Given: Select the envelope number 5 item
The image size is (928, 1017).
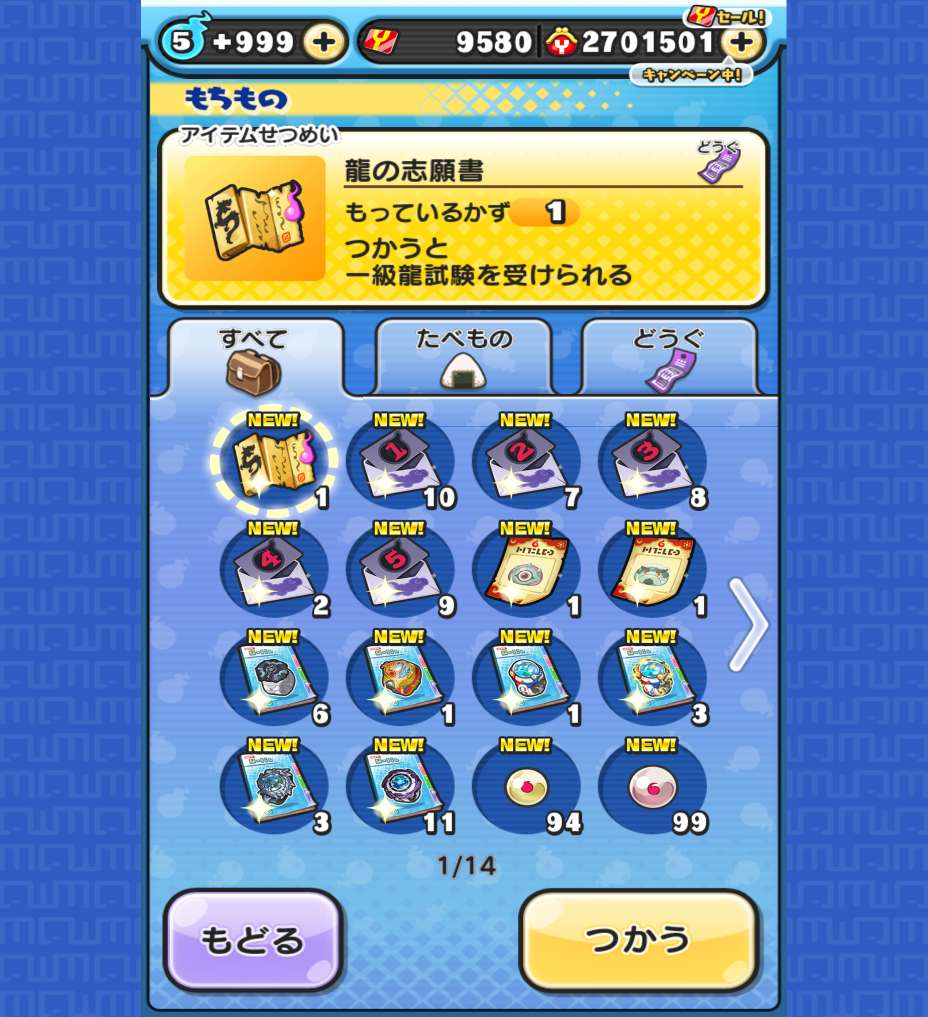Looking at the screenshot, I should click(x=400, y=570).
